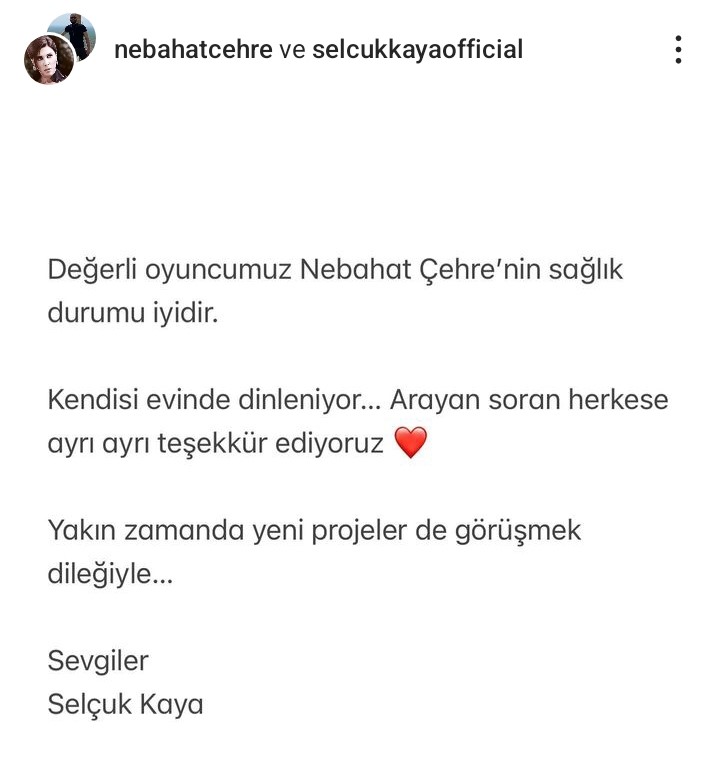Open the nebahatcehre profile
This screenshot has height=757, width=720.
[193, 49]
